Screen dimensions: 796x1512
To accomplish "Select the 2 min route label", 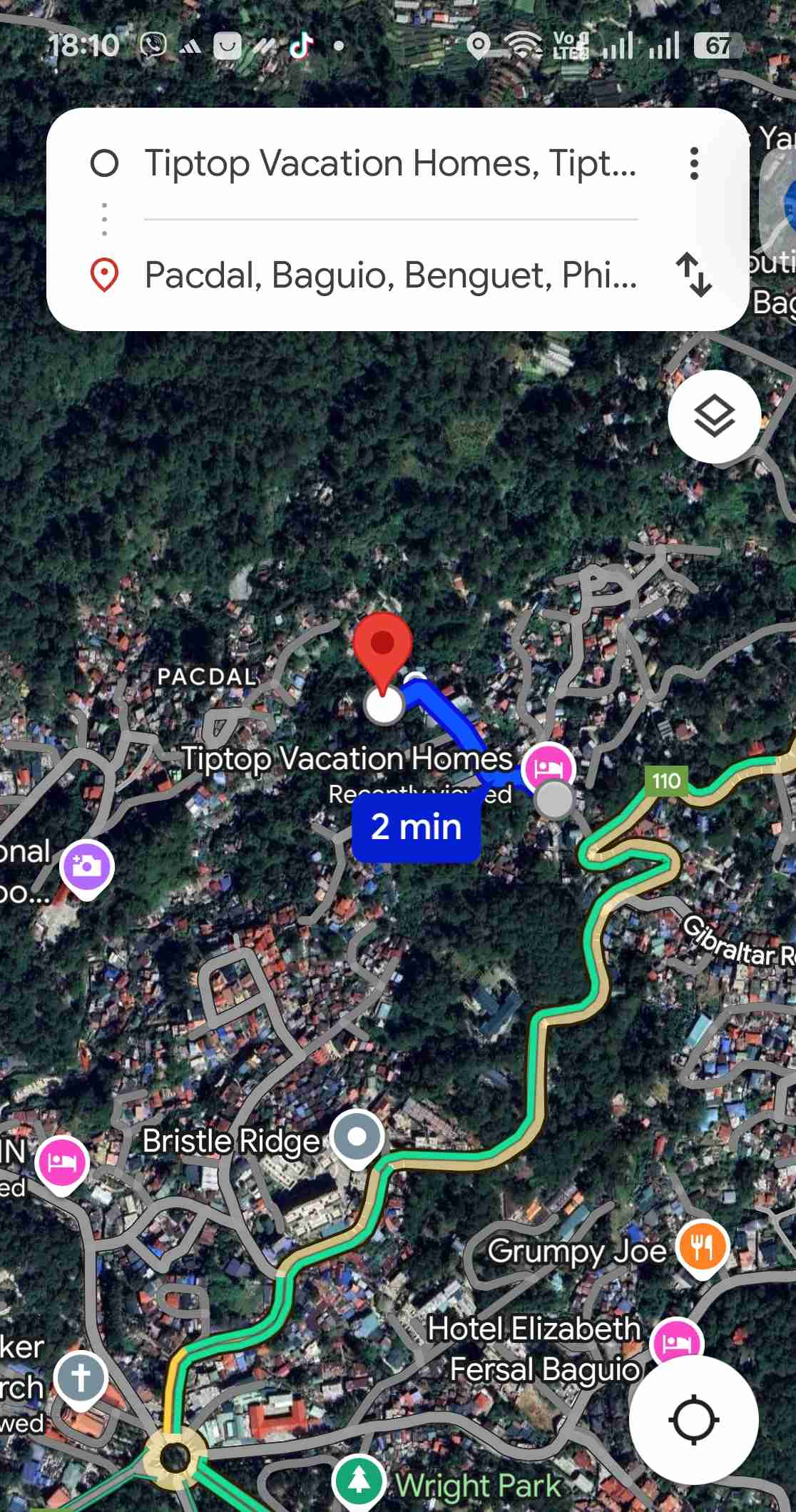I will [x=416, y=828].
